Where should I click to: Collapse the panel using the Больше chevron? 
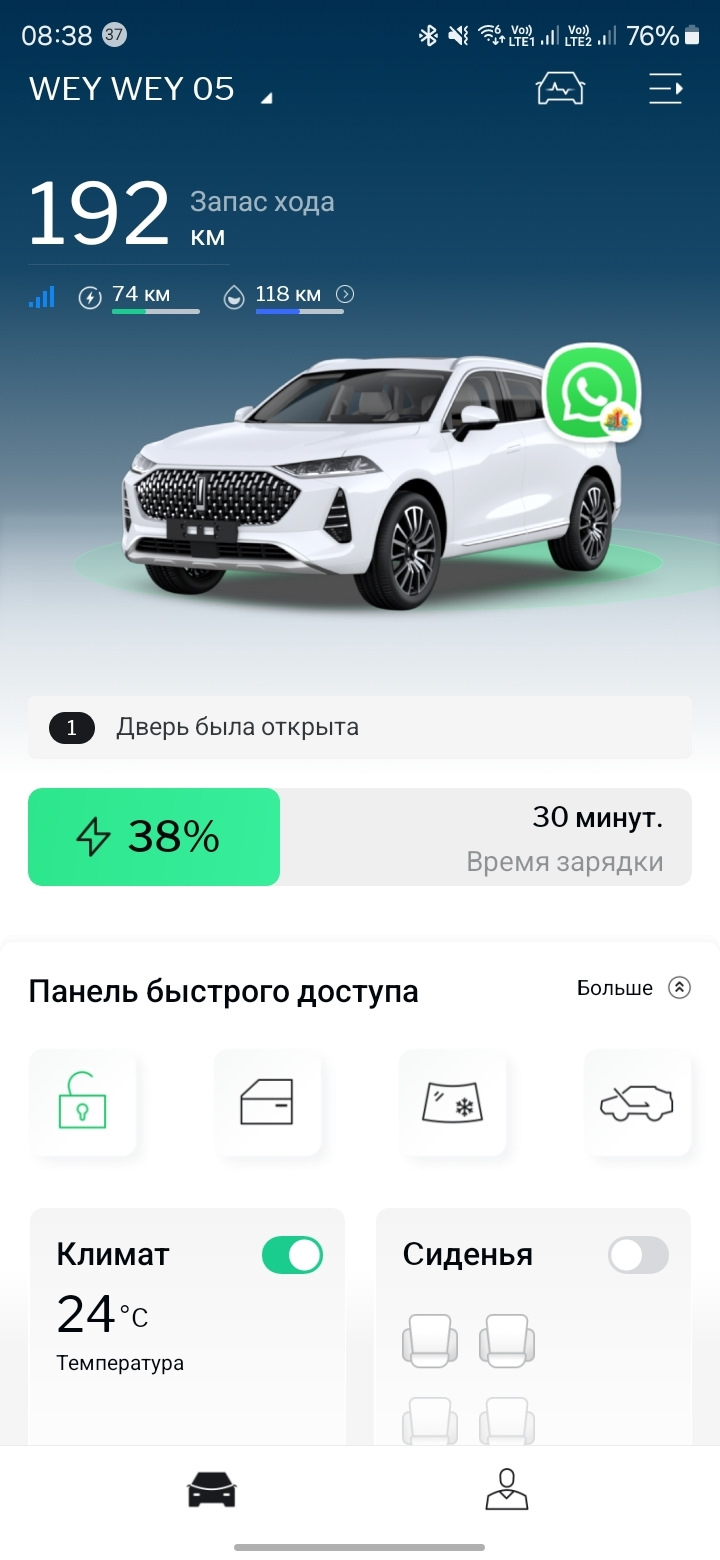681,988
